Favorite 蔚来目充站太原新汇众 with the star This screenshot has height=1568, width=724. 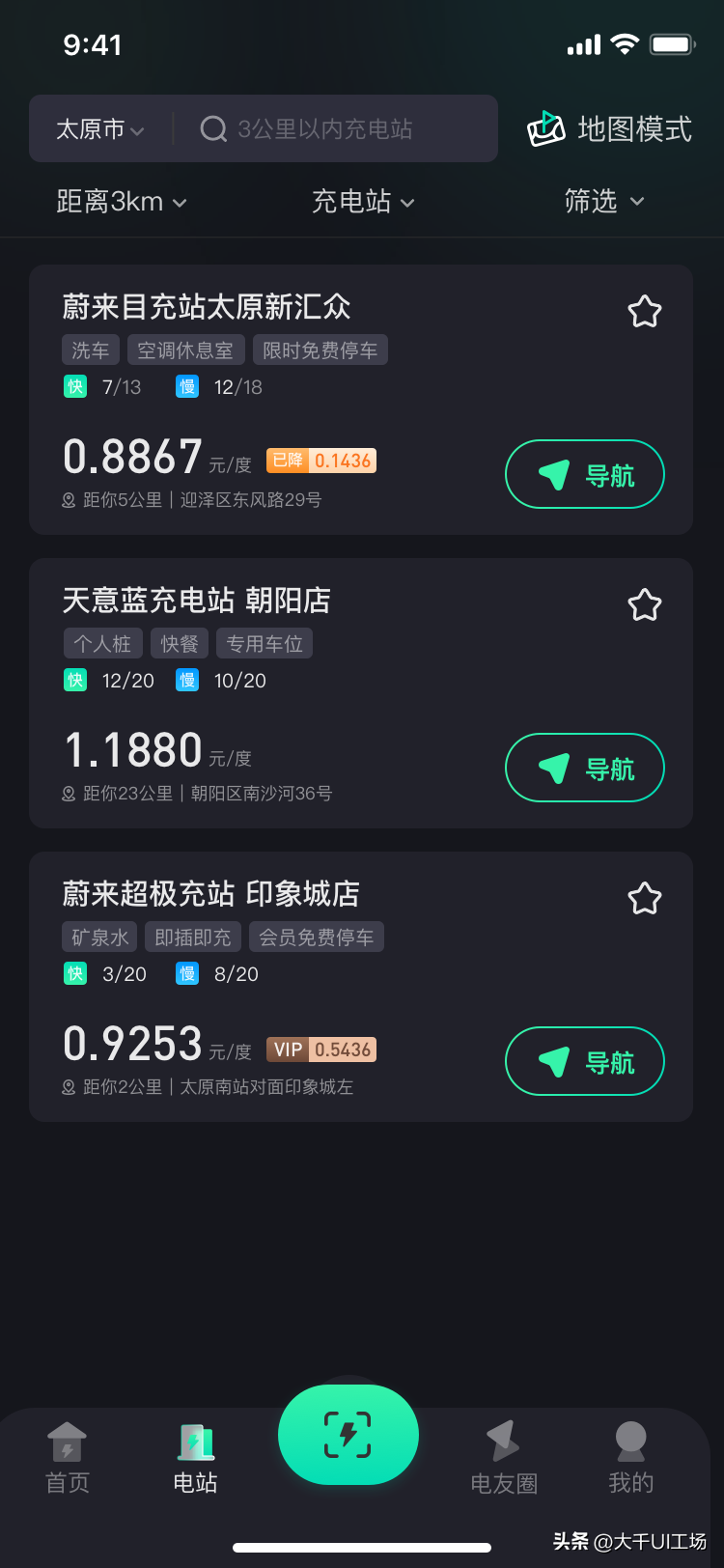click(644, 312)
